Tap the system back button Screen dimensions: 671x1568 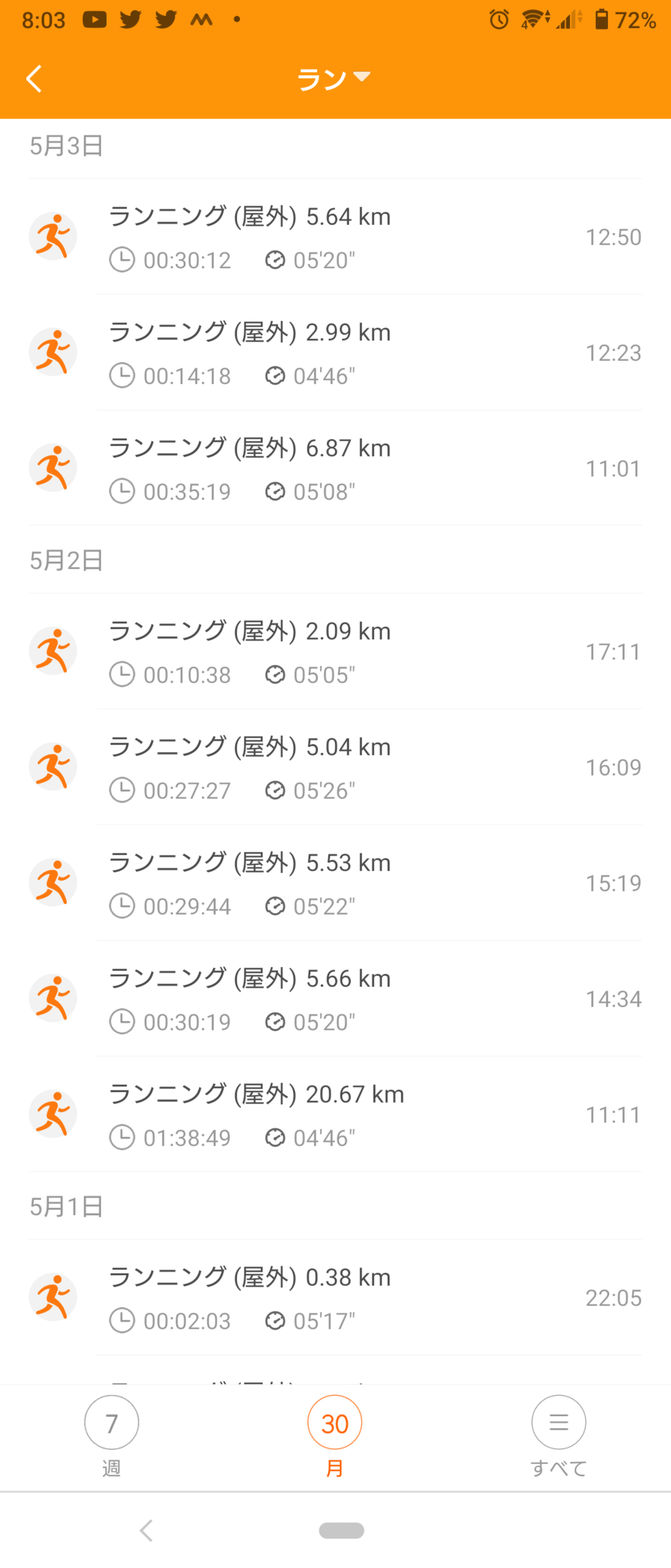(x=146, y=1530)
